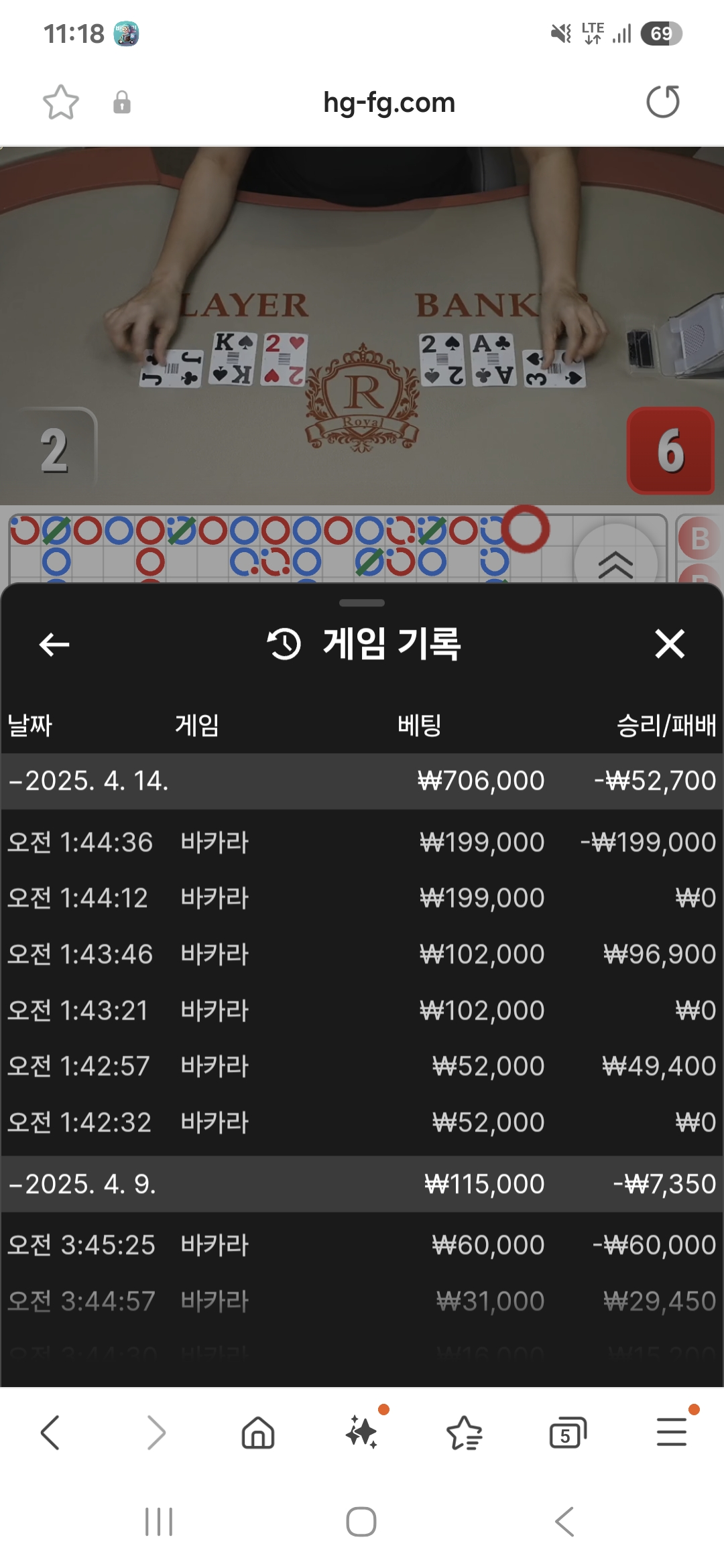The height and width of the screenshot is (1568, 724).
Task: Open the 오전 1:43:46 바카라 record
Action: 362,954
